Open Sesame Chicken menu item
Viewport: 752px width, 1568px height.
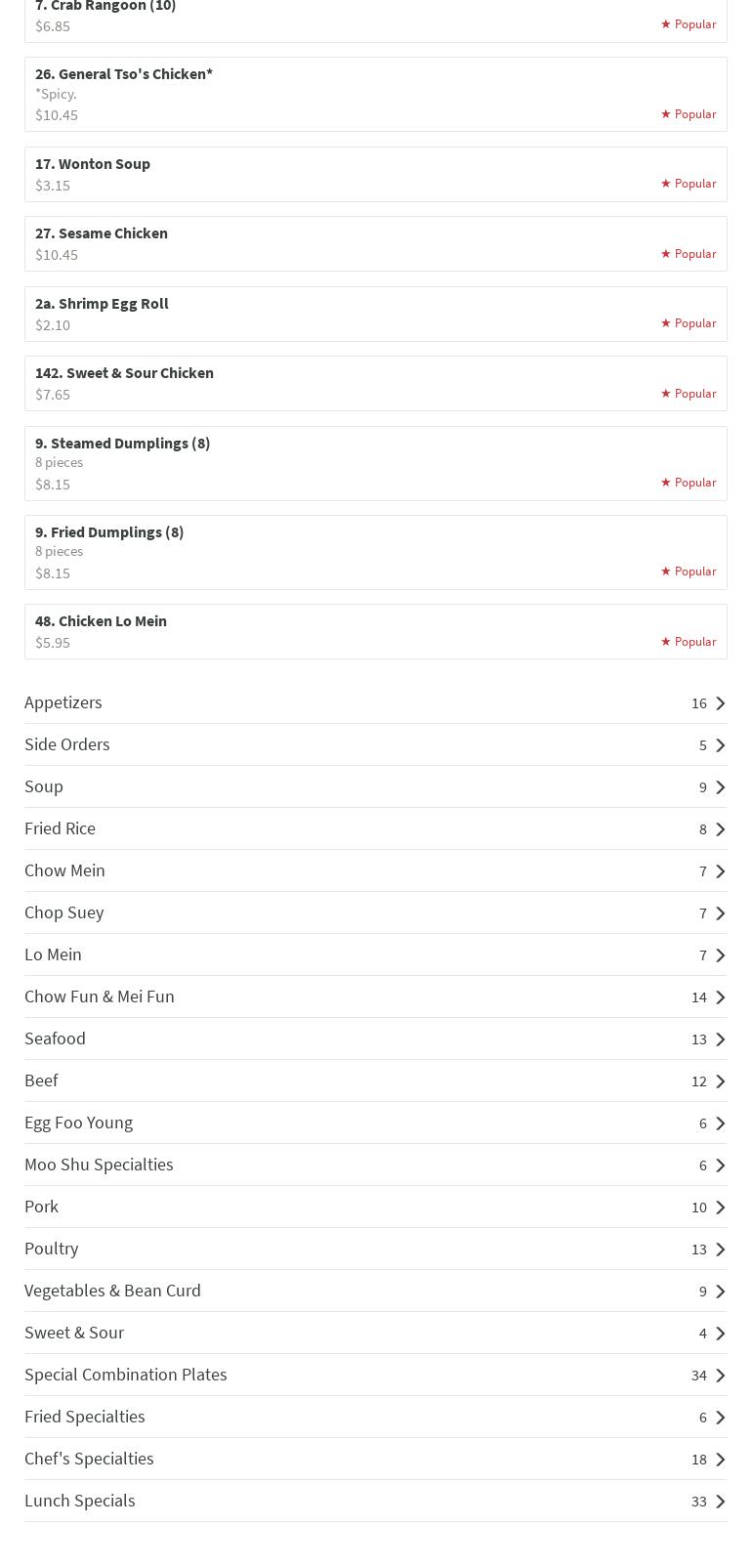click(x=375, y=243)
